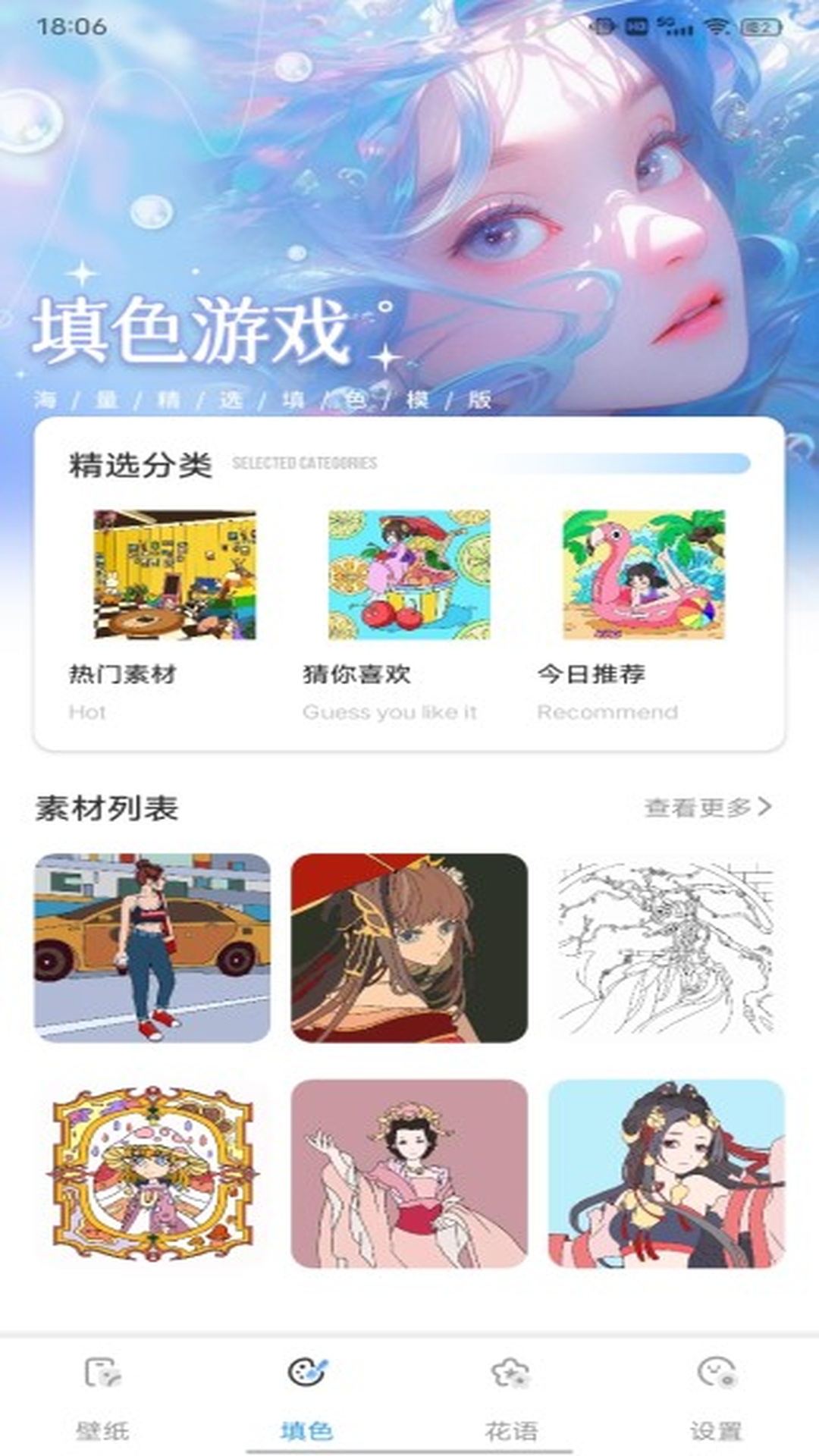Open the girl with yellow taxi picture
Screen dimensions: 819x1456
[152, 948]
